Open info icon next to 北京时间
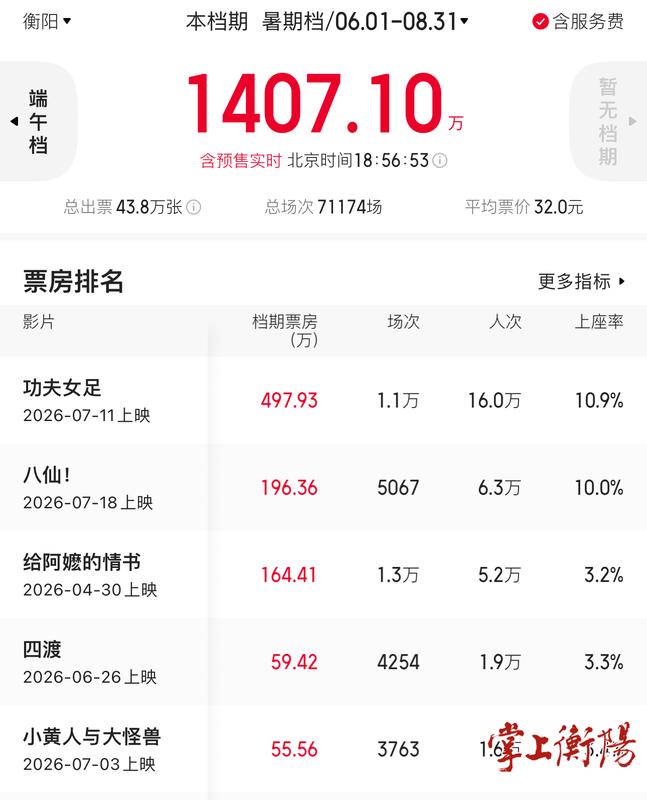The height and width of the screenshot is (800, 647). [x=440, y=161]
